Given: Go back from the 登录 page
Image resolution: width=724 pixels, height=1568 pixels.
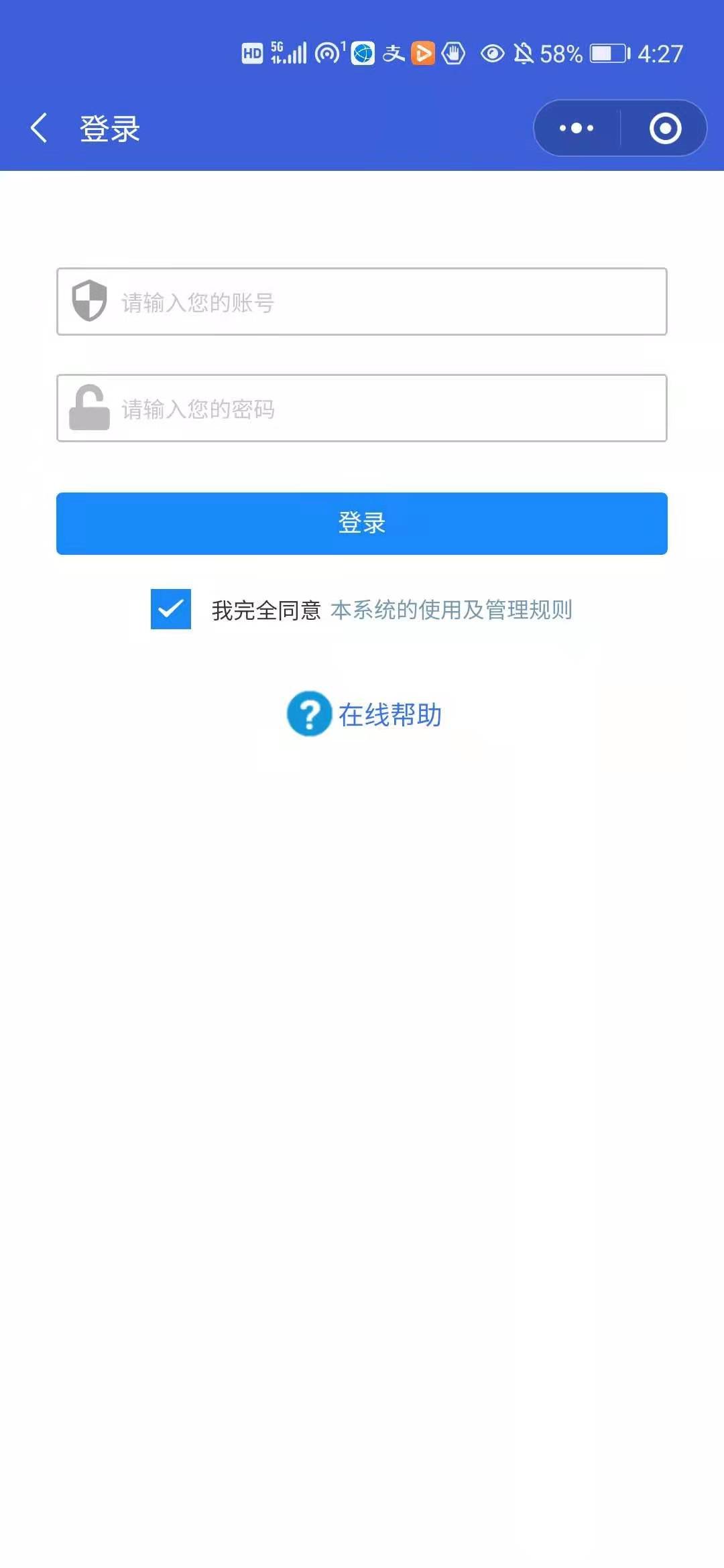Looking at the screenshot, I should (x=39, y=128).
